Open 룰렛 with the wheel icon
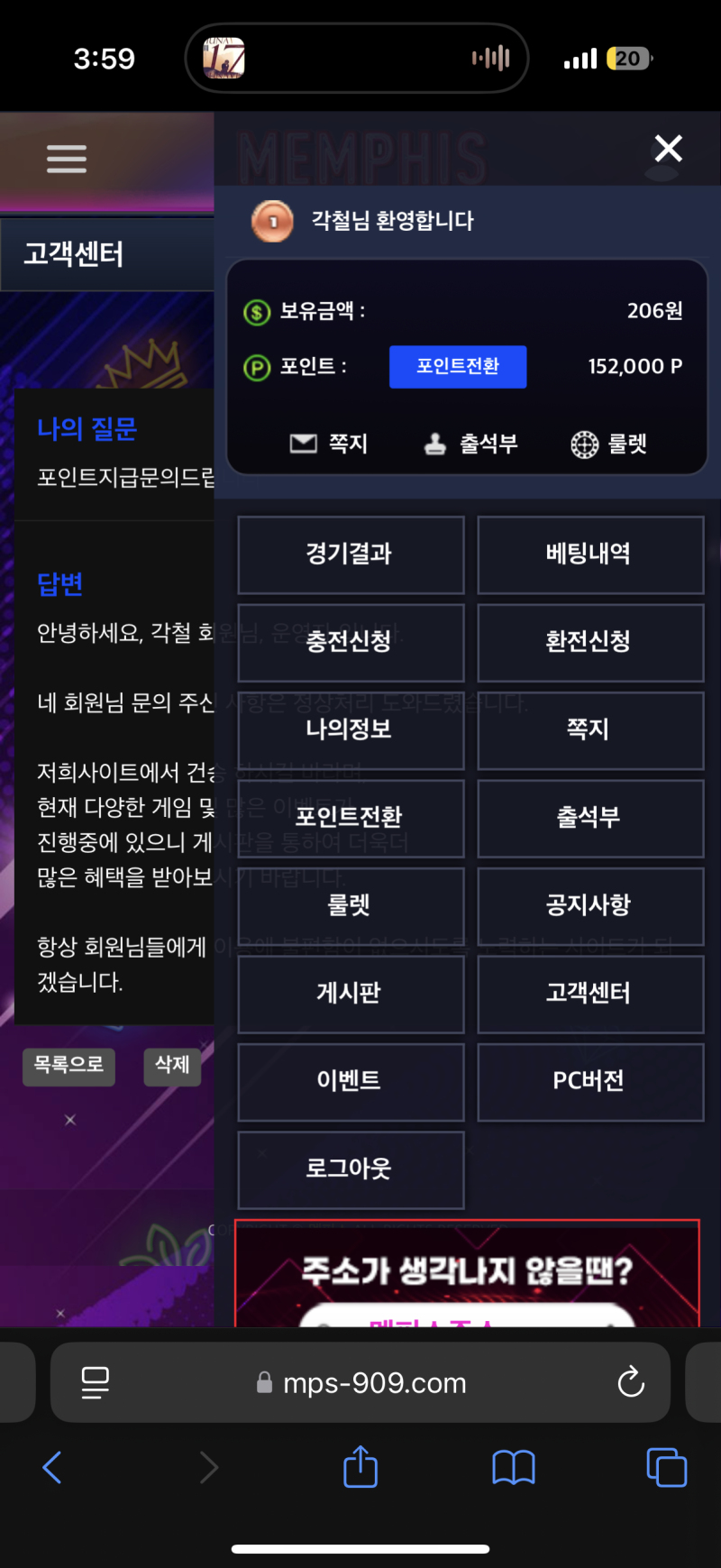Viewport: 721px width, 1568px height. (609, 444)
